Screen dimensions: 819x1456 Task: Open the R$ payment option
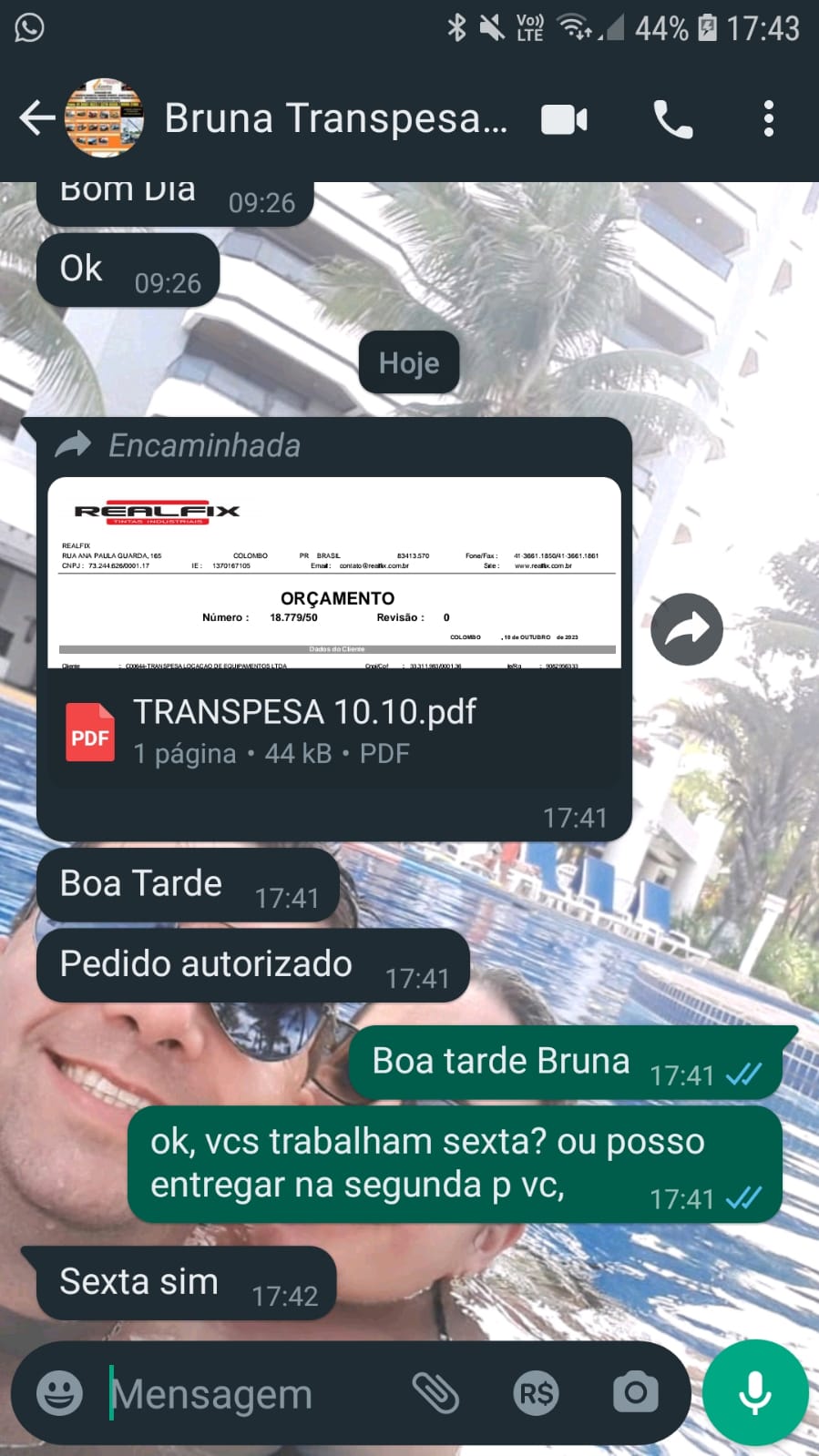tap(536, 1393)
